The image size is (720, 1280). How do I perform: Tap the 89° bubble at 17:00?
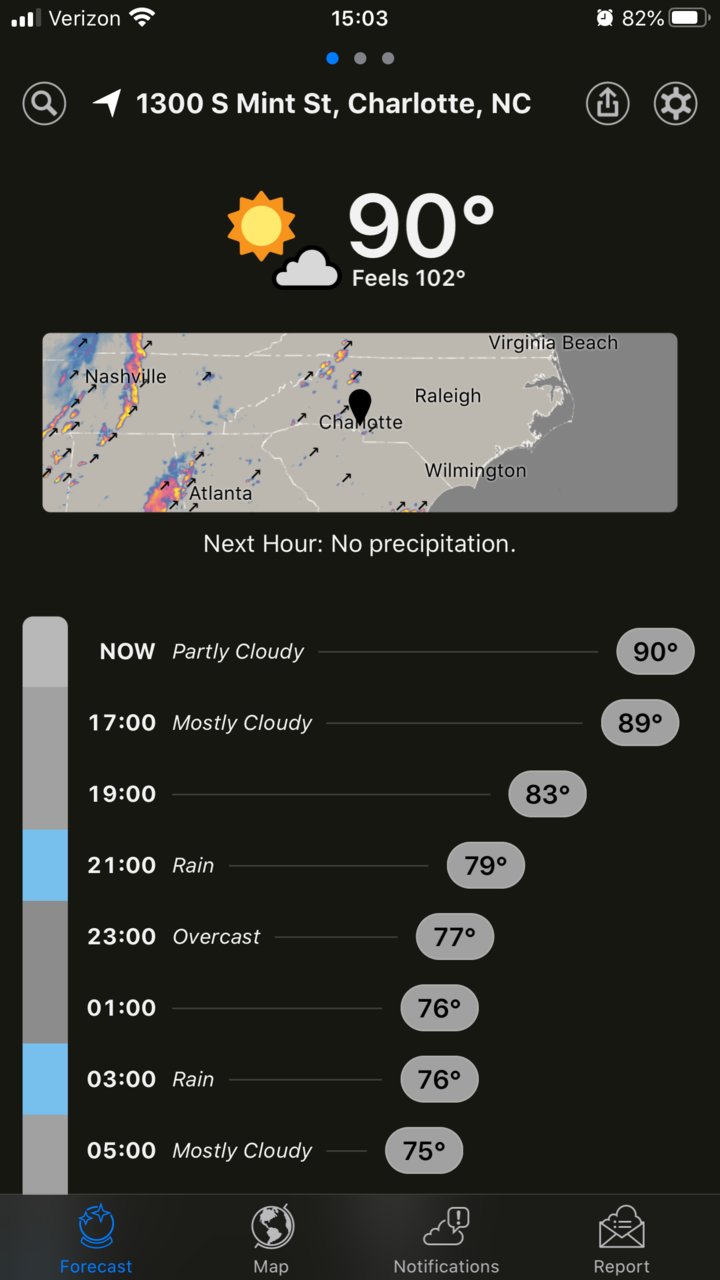click(640, 723)
